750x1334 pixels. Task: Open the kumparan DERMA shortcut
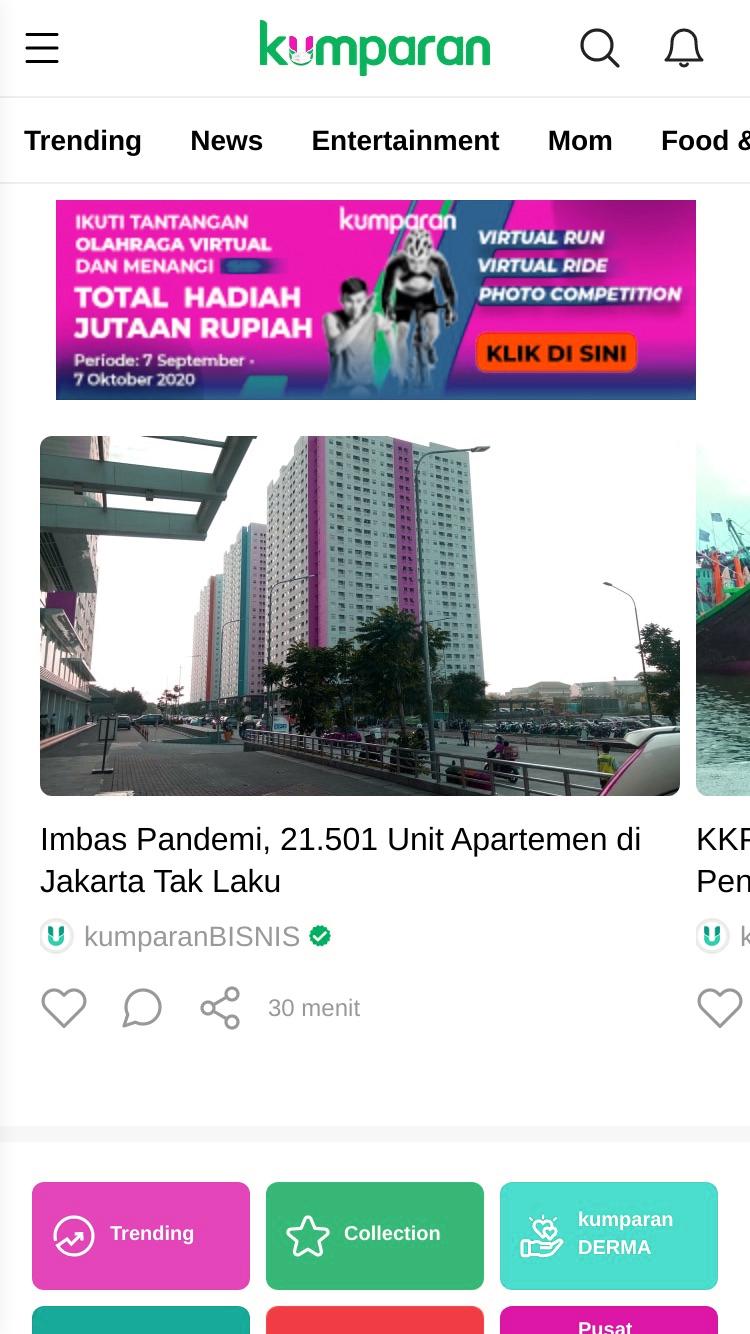(x=609, y=1236)
